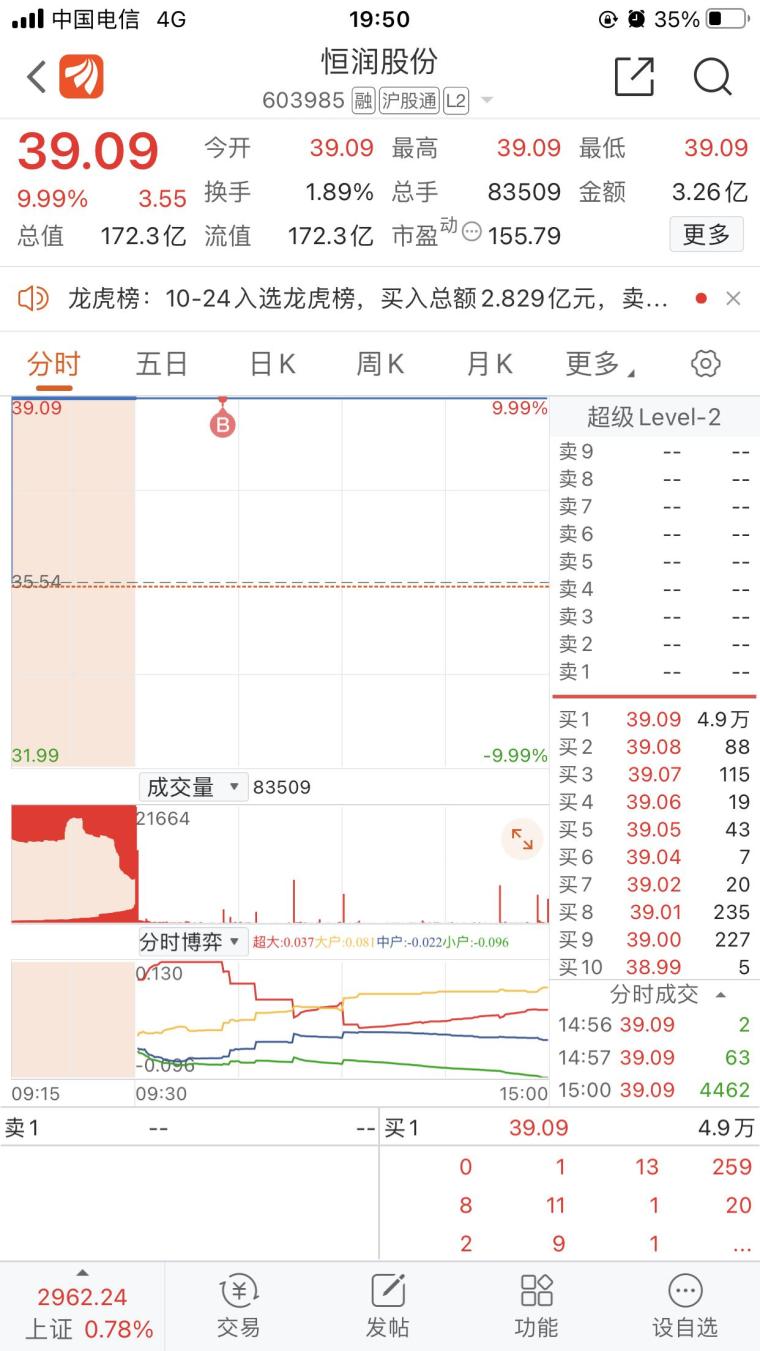Open the 功能 menu
The height and width of the screenshot is (1351, 760).
click(x=536, y=1307)
